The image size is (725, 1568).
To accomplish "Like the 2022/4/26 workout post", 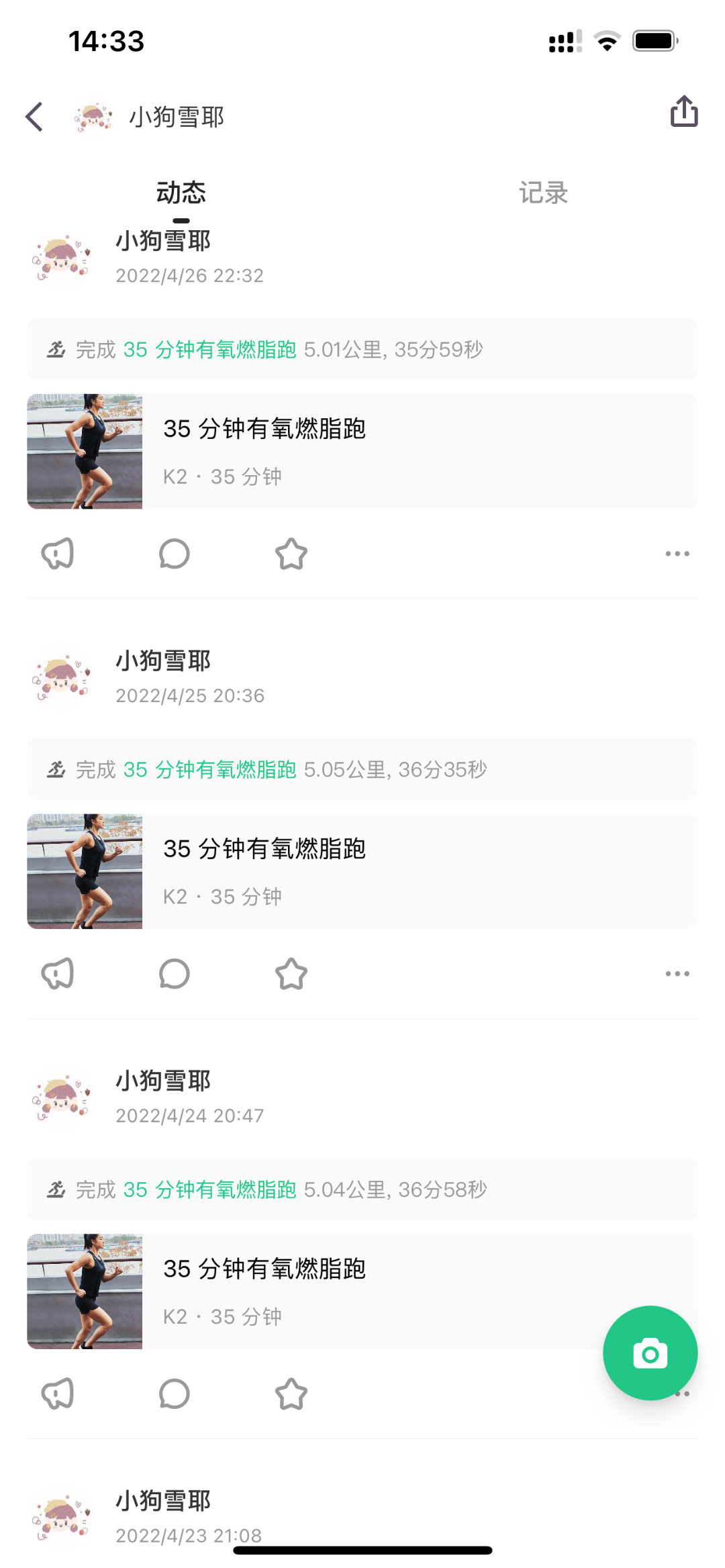I will point(58,553).
